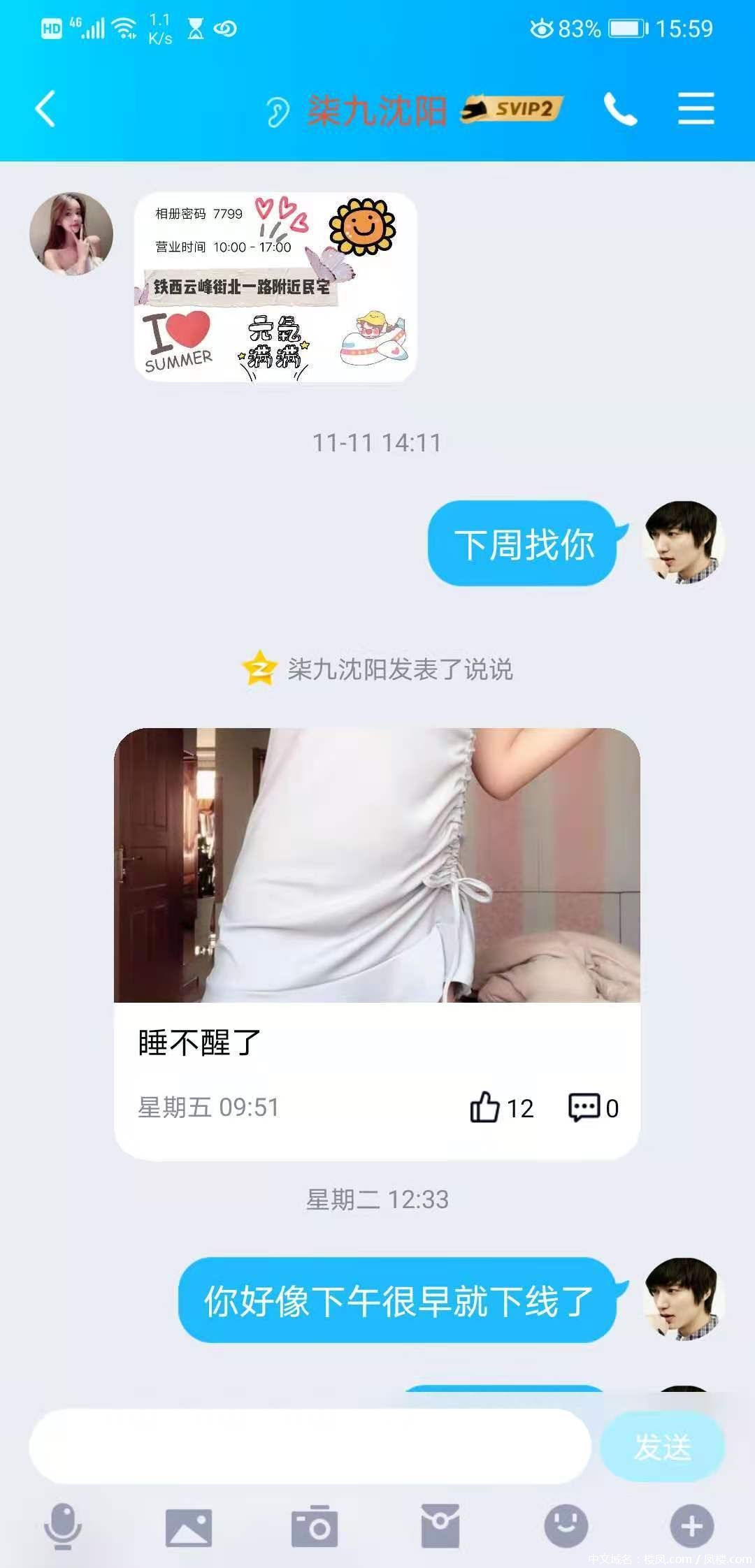Send a red packet
Viewport: 755px width, 1568px height.
[440, 1526]
